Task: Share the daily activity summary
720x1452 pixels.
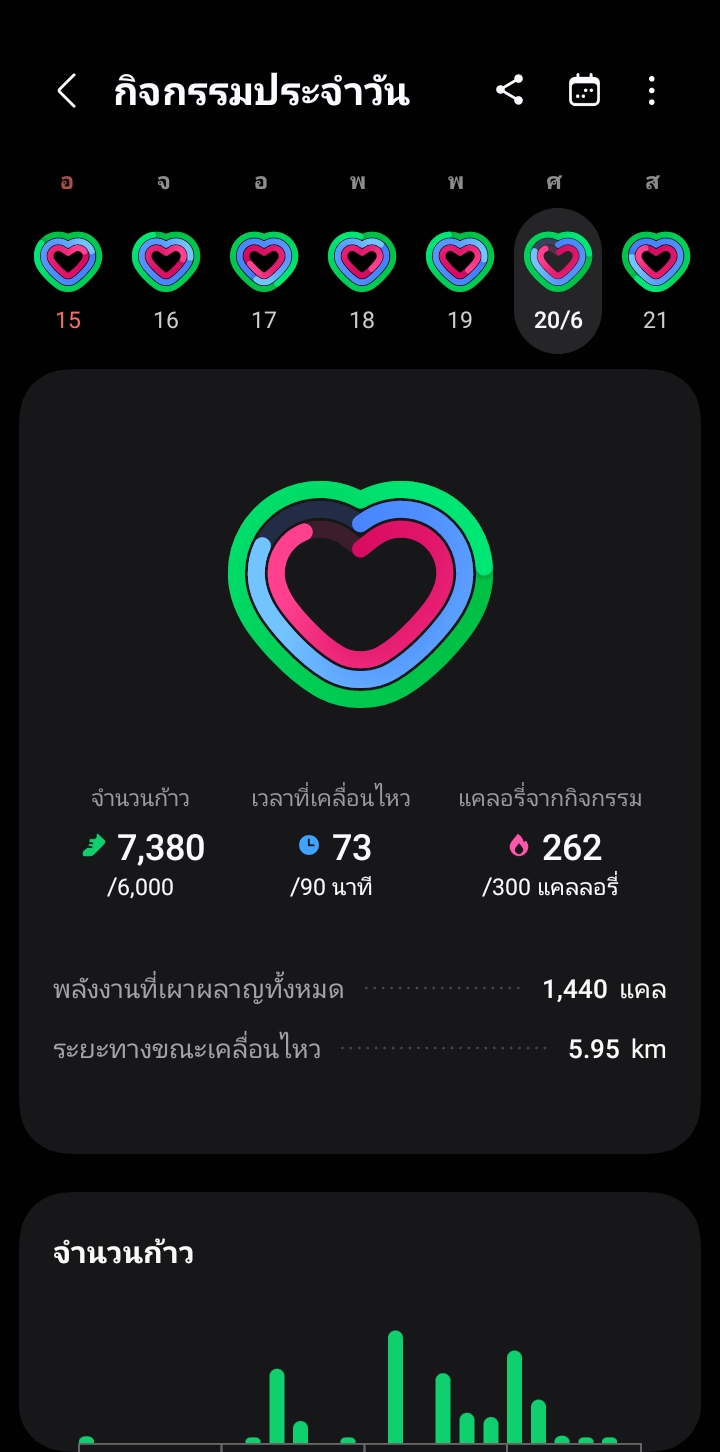Action: [510, 91]
